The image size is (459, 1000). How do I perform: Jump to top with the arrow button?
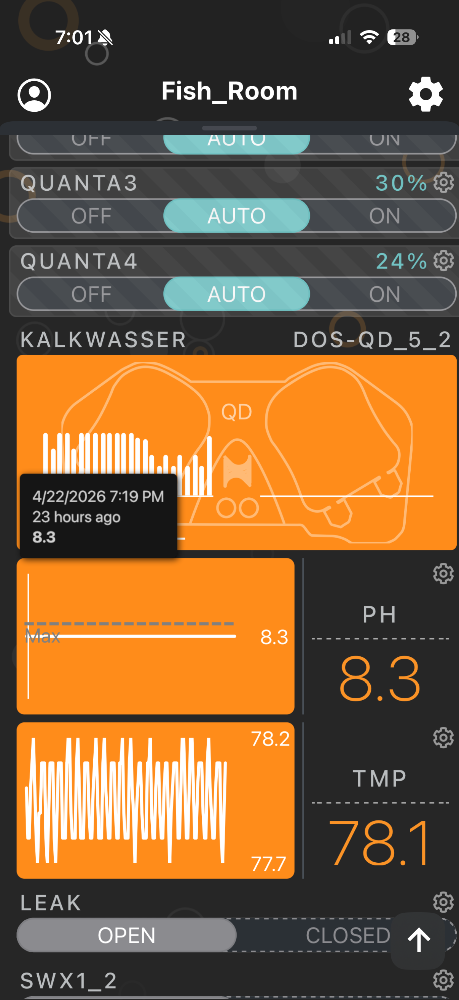[x=418, y=941]
